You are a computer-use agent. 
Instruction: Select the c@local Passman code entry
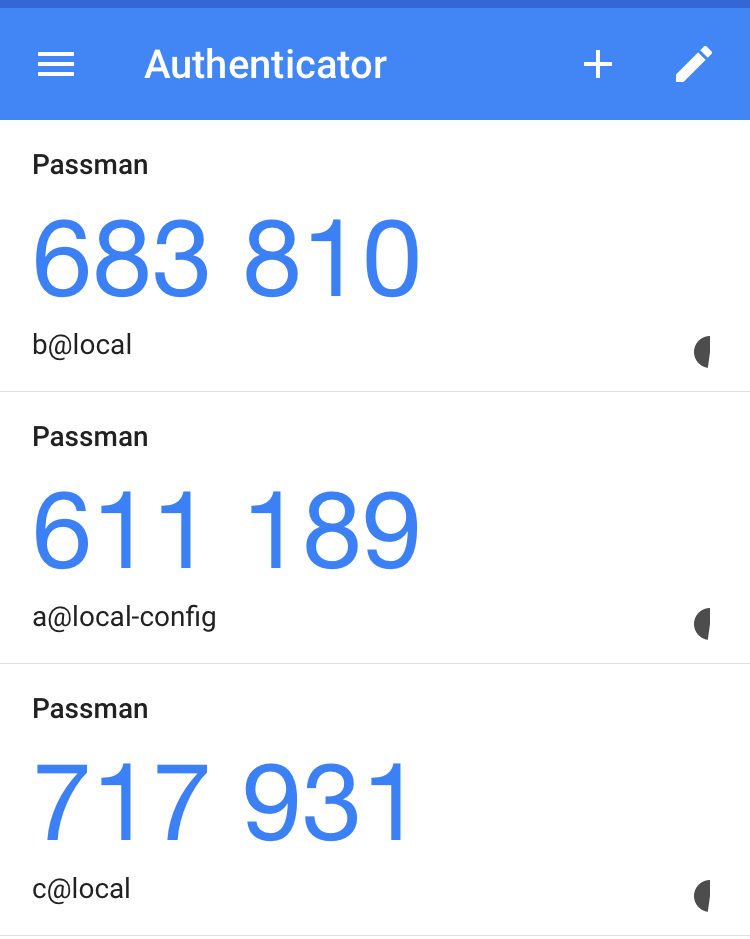[x=222, y=803]
